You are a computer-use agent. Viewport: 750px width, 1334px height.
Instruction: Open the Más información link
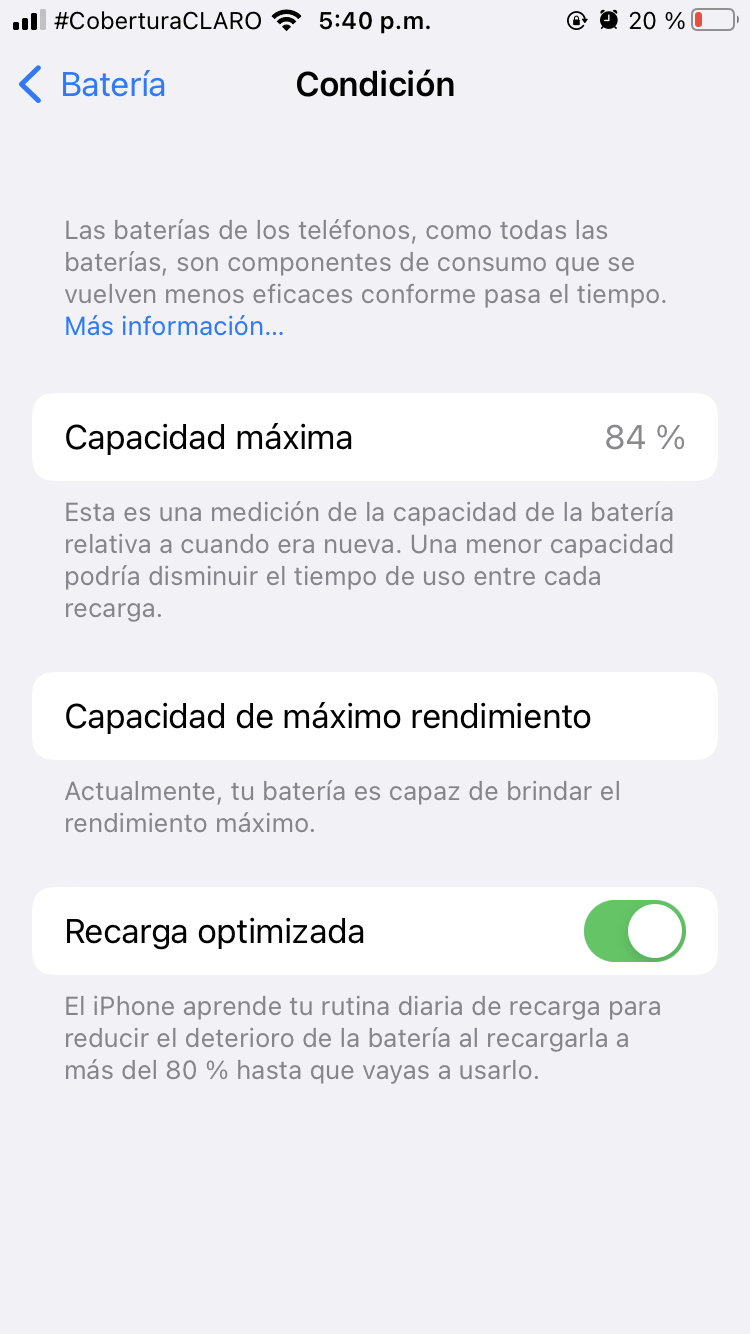point(174,326)
